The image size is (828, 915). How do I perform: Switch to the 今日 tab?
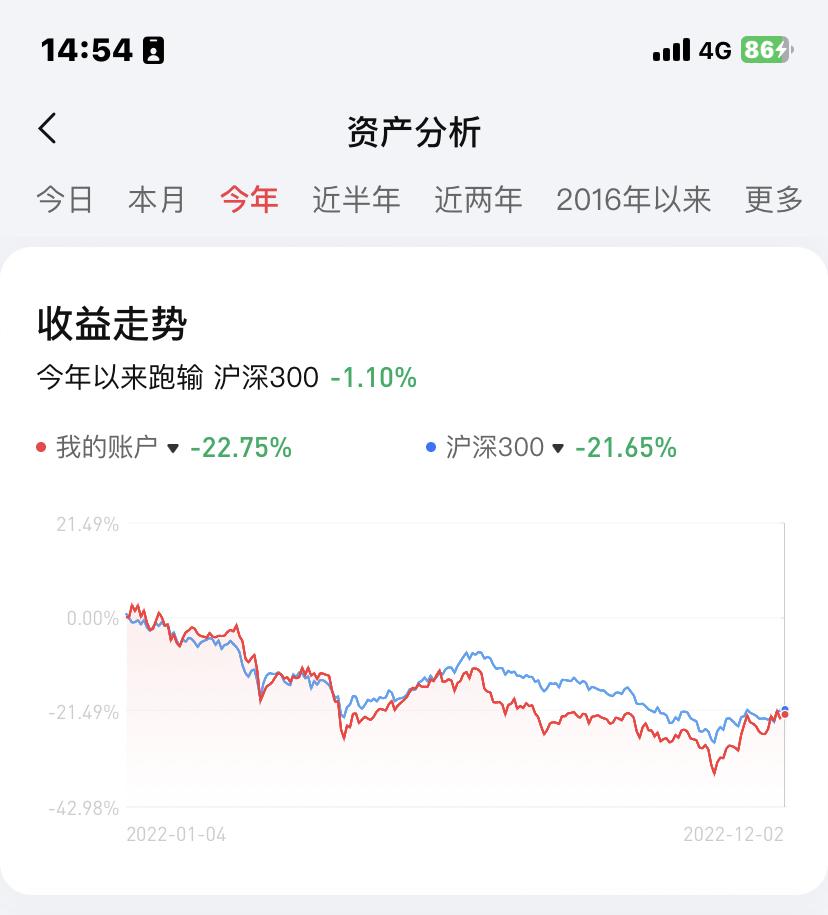point(65,200)
